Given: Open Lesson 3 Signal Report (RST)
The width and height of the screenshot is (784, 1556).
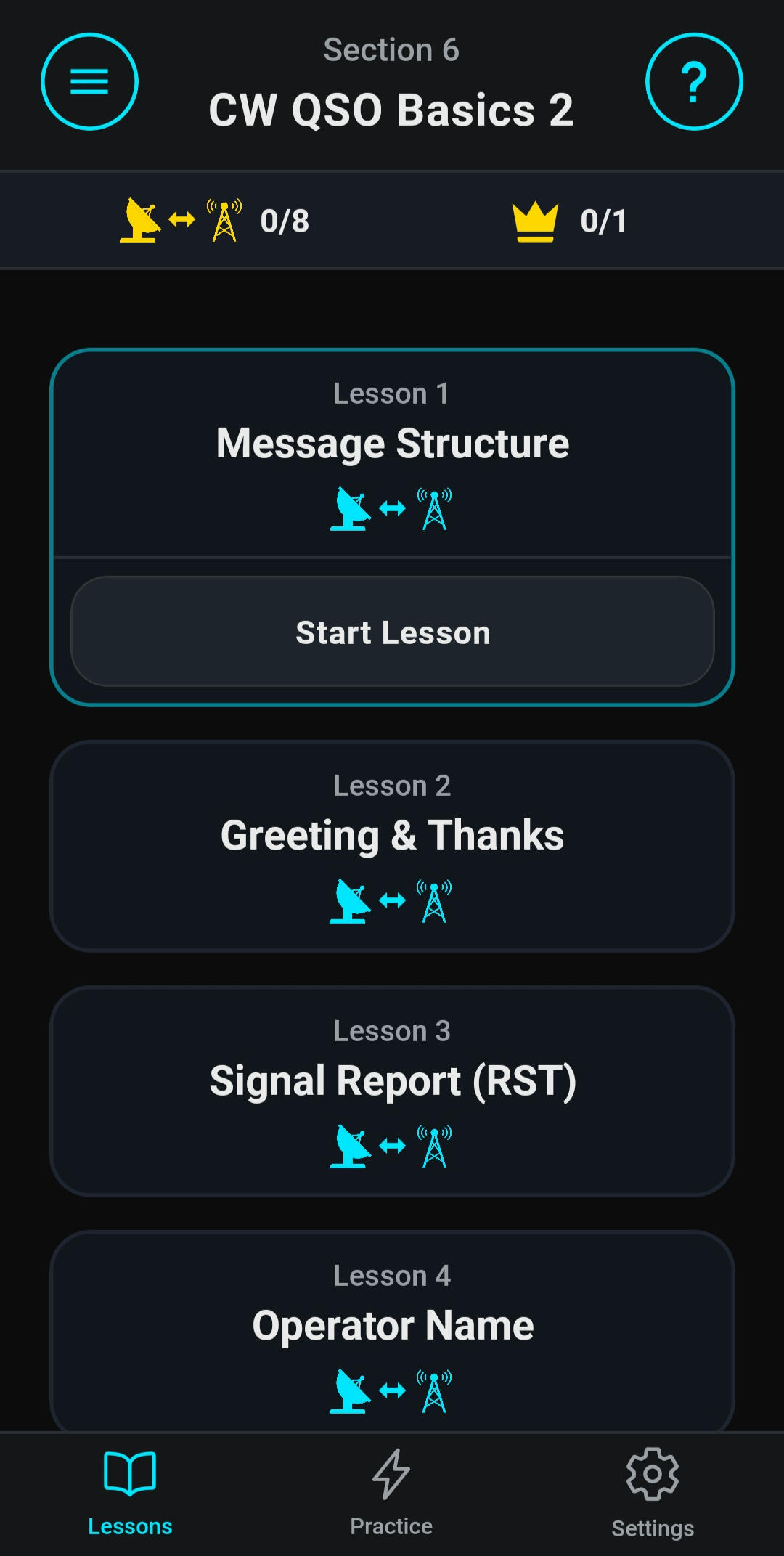Looking at the screenshot, I should (392, 1091).
